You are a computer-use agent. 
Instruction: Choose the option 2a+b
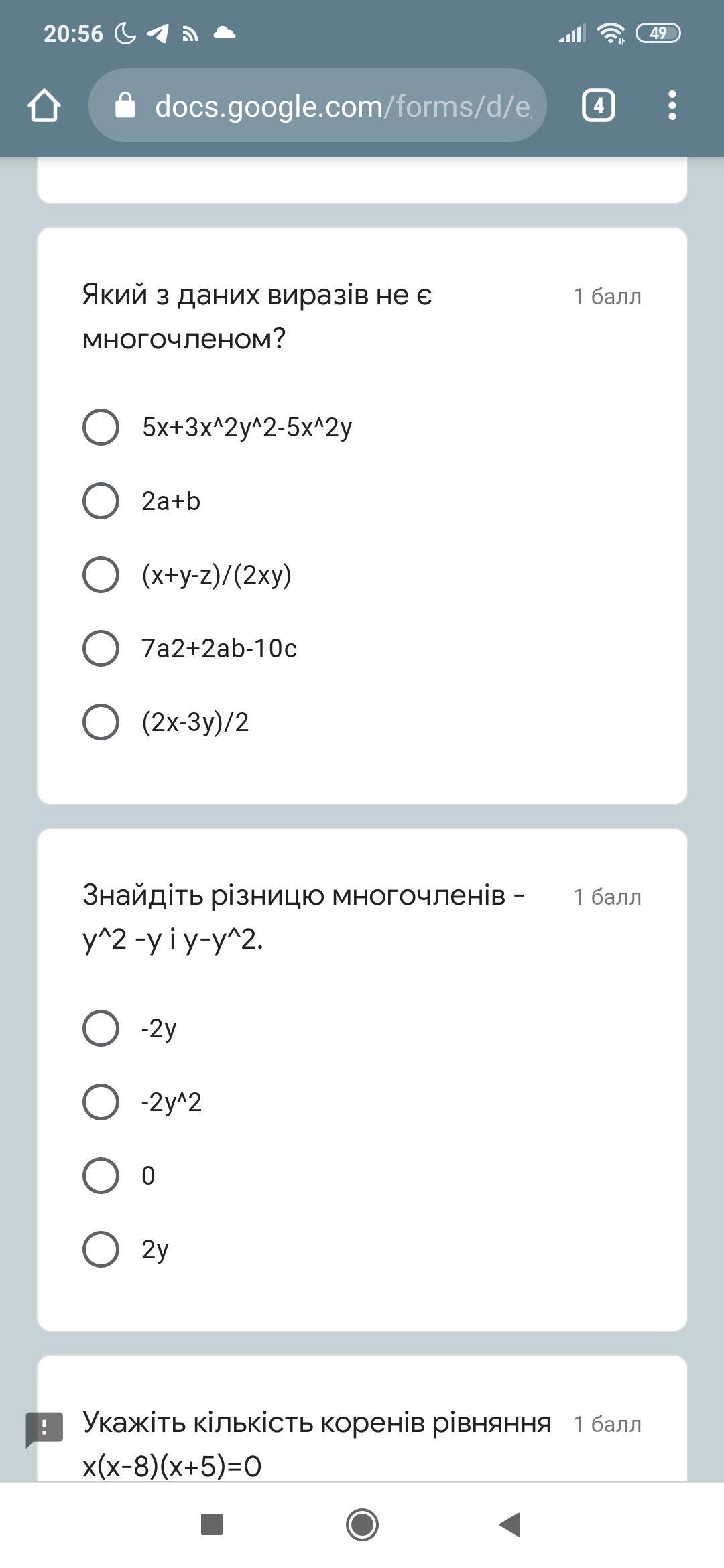point(101,501)
